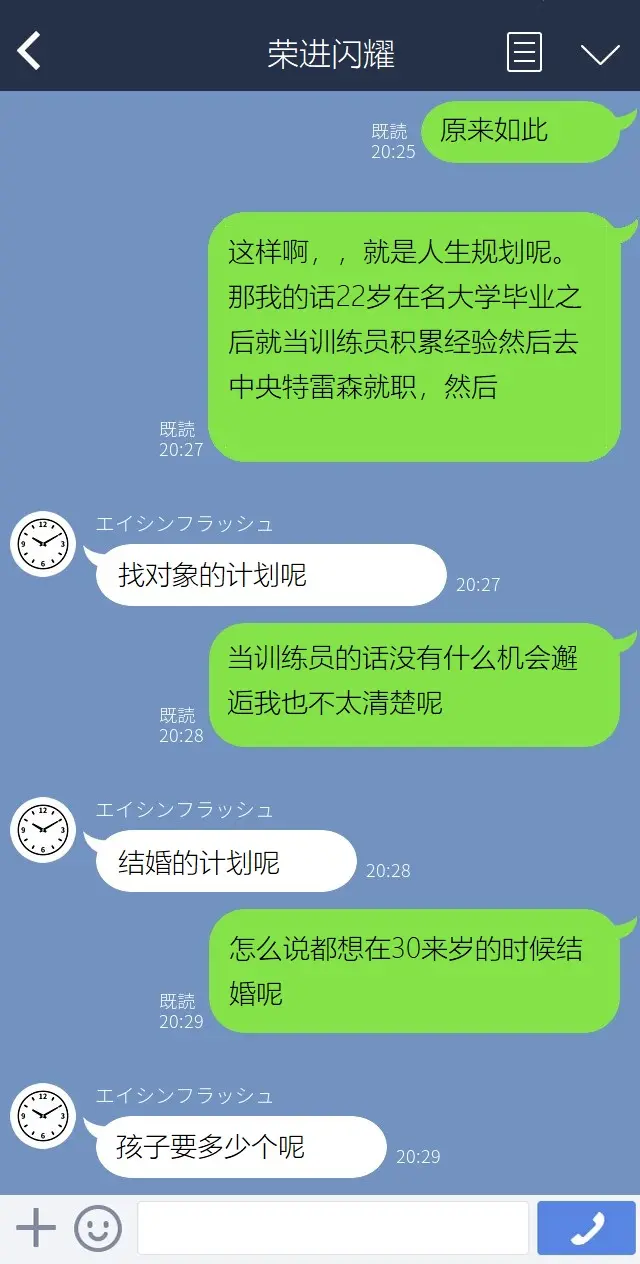Open the notes list icon in header
The width and height of the screenshot is (640, 1264).
(x=524, y=52)
